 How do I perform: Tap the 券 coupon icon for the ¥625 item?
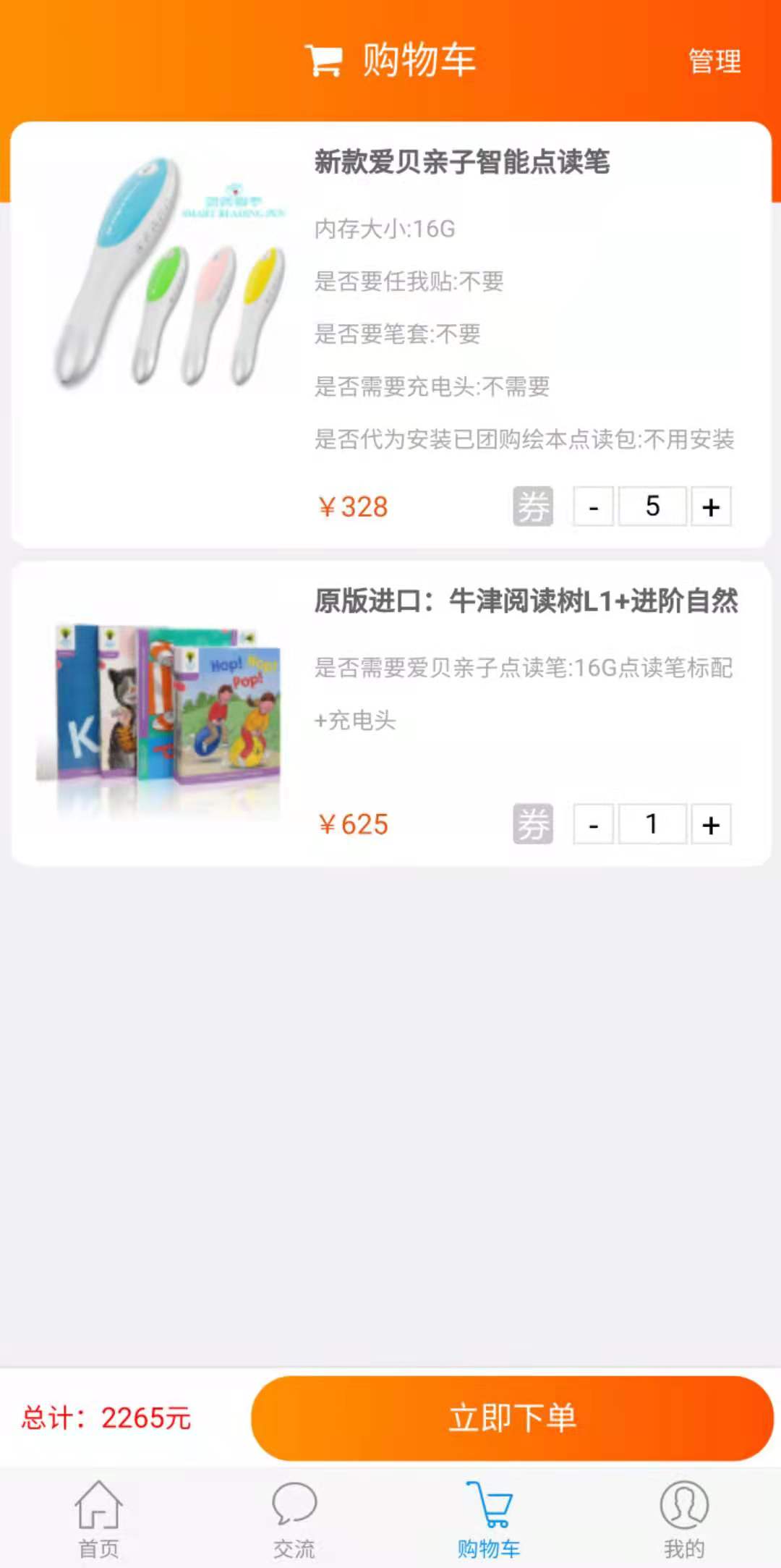533,824
